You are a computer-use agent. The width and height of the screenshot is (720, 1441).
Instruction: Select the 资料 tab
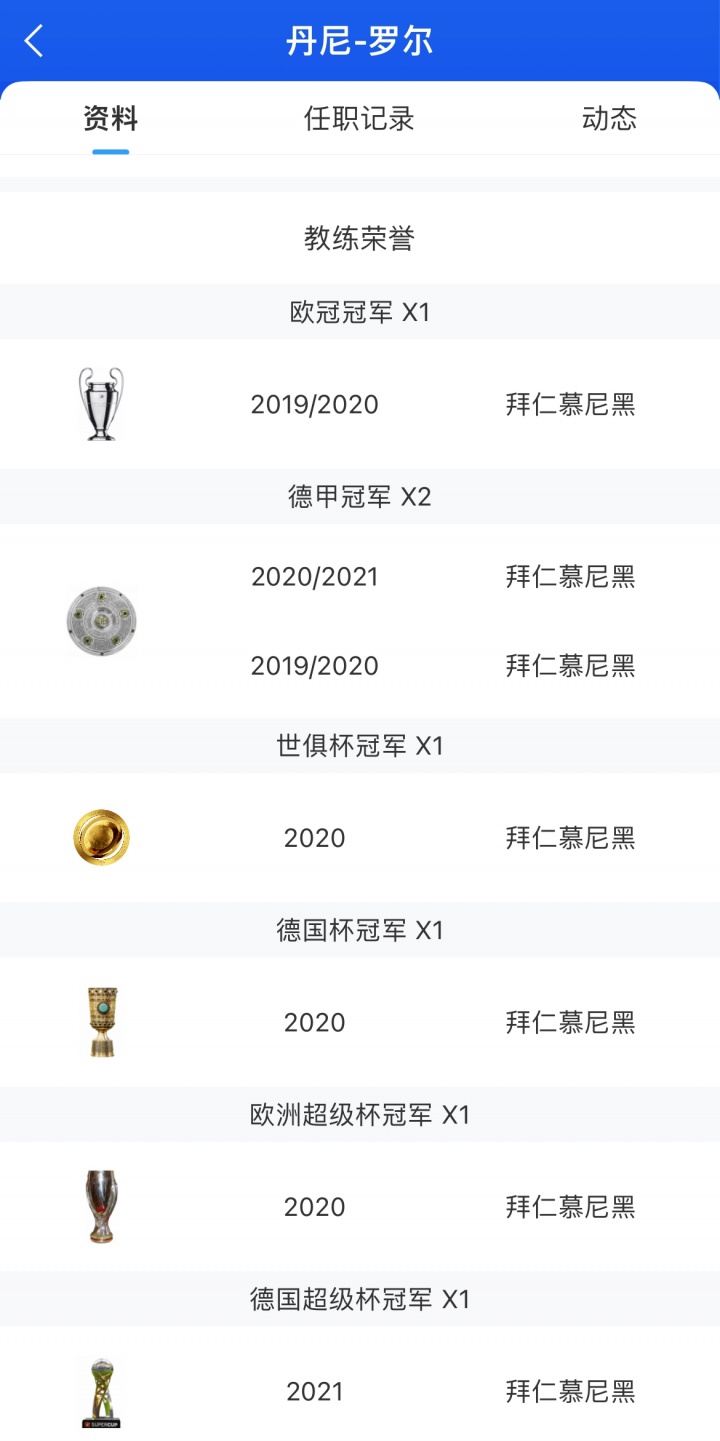click(110, 118)
